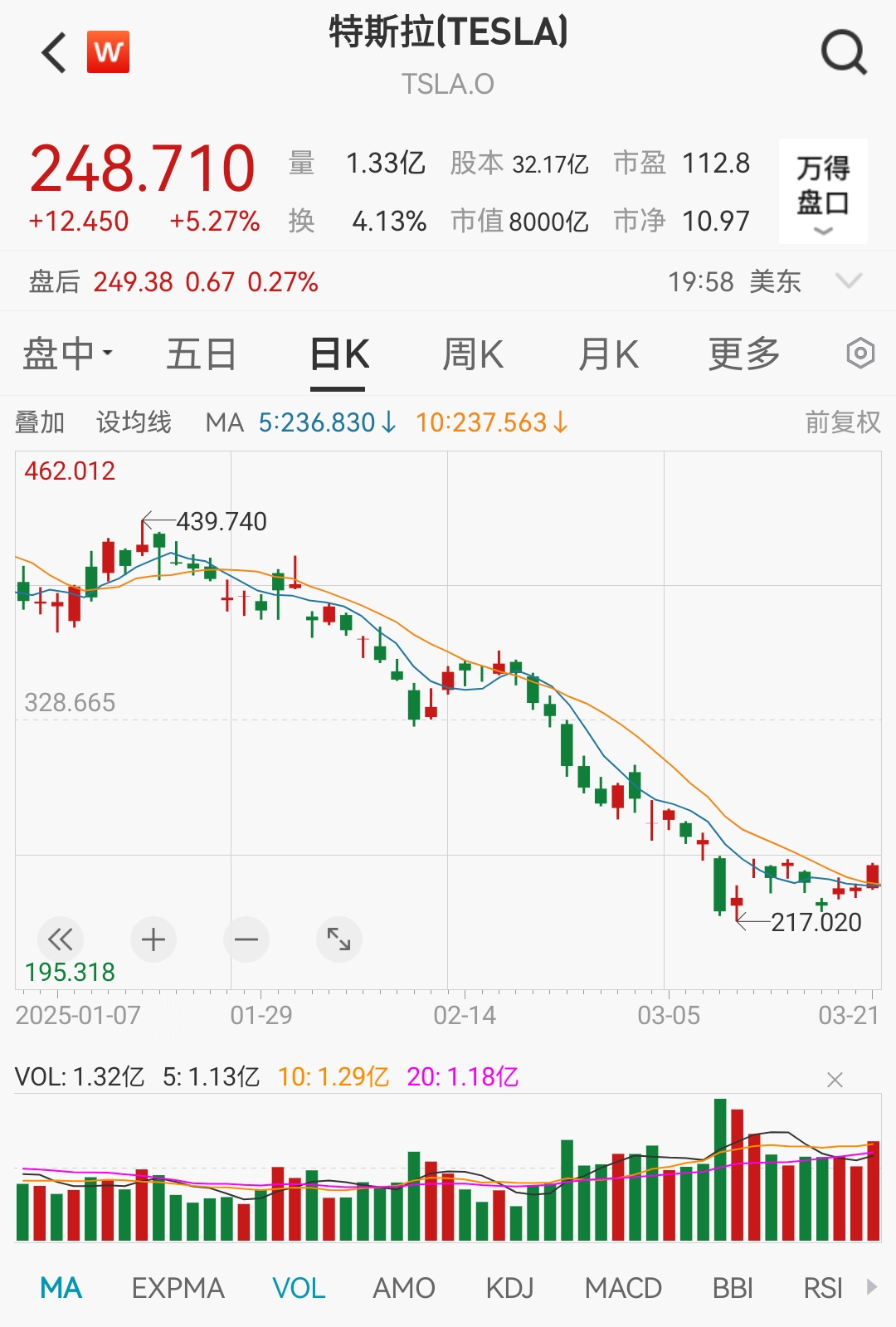Expand the after-hours quote row
The height and width of the screenshot is (1327, 896).
coord(849,281)
